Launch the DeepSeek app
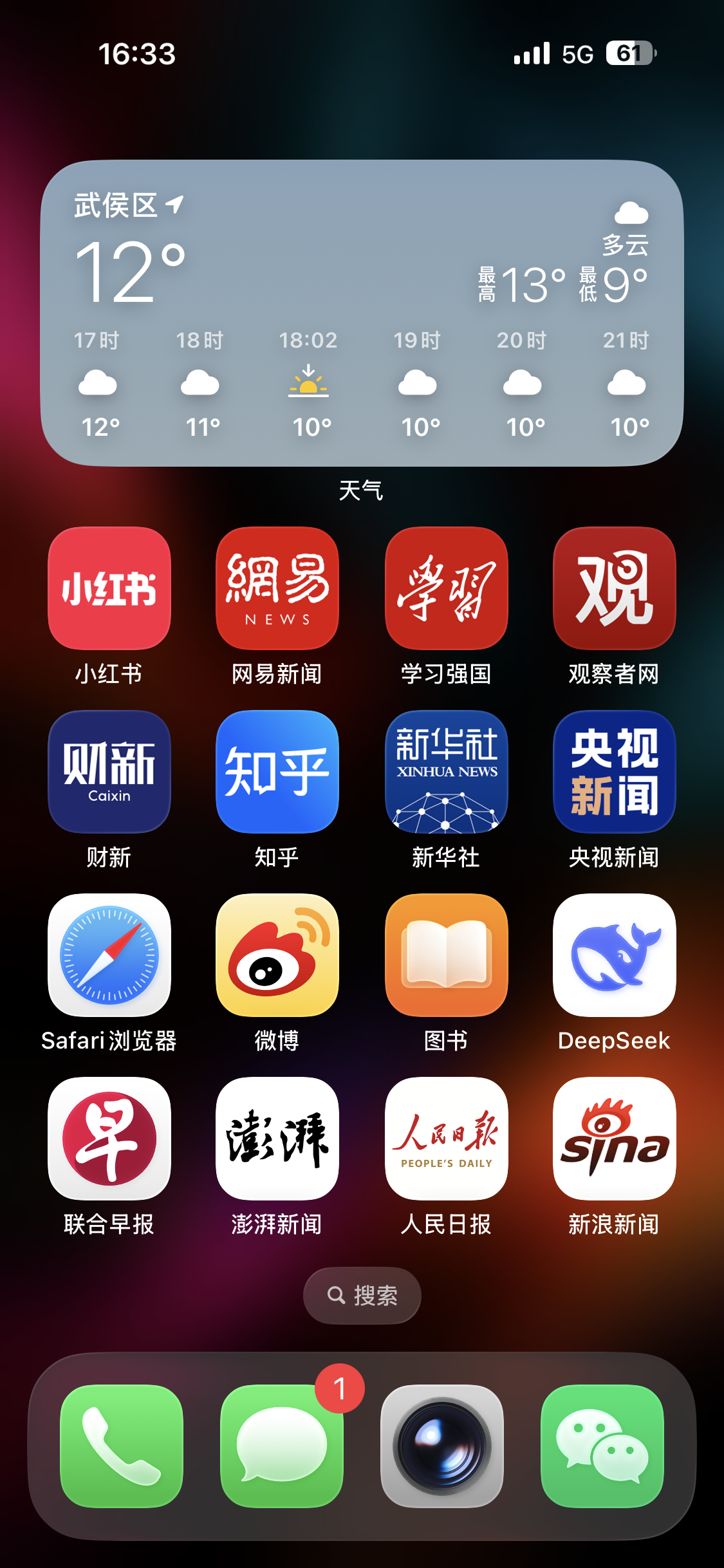 [614, 955]
